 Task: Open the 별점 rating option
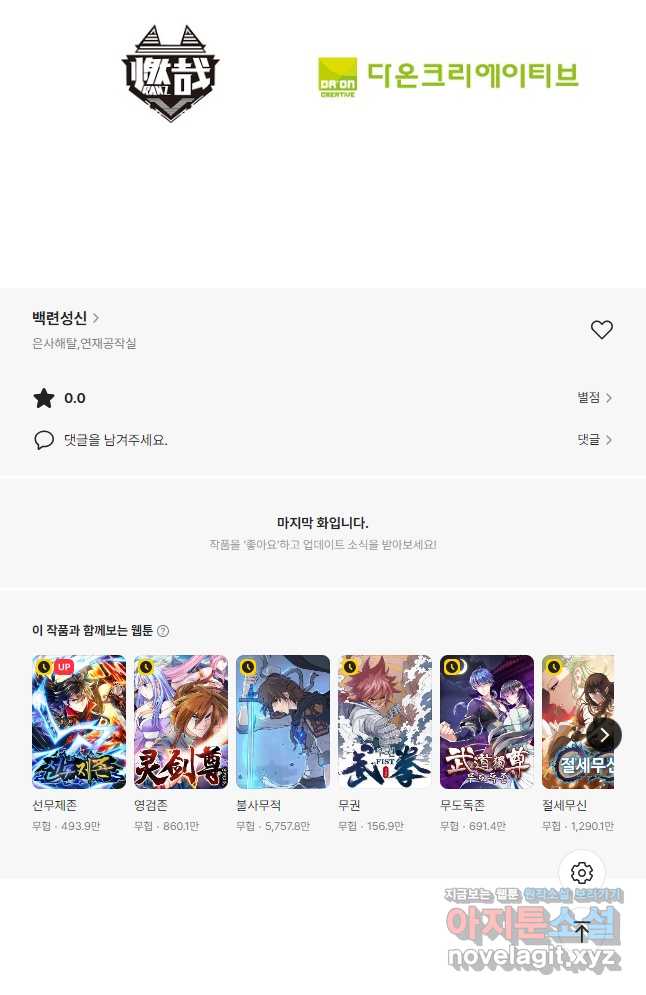pos(594,398)
